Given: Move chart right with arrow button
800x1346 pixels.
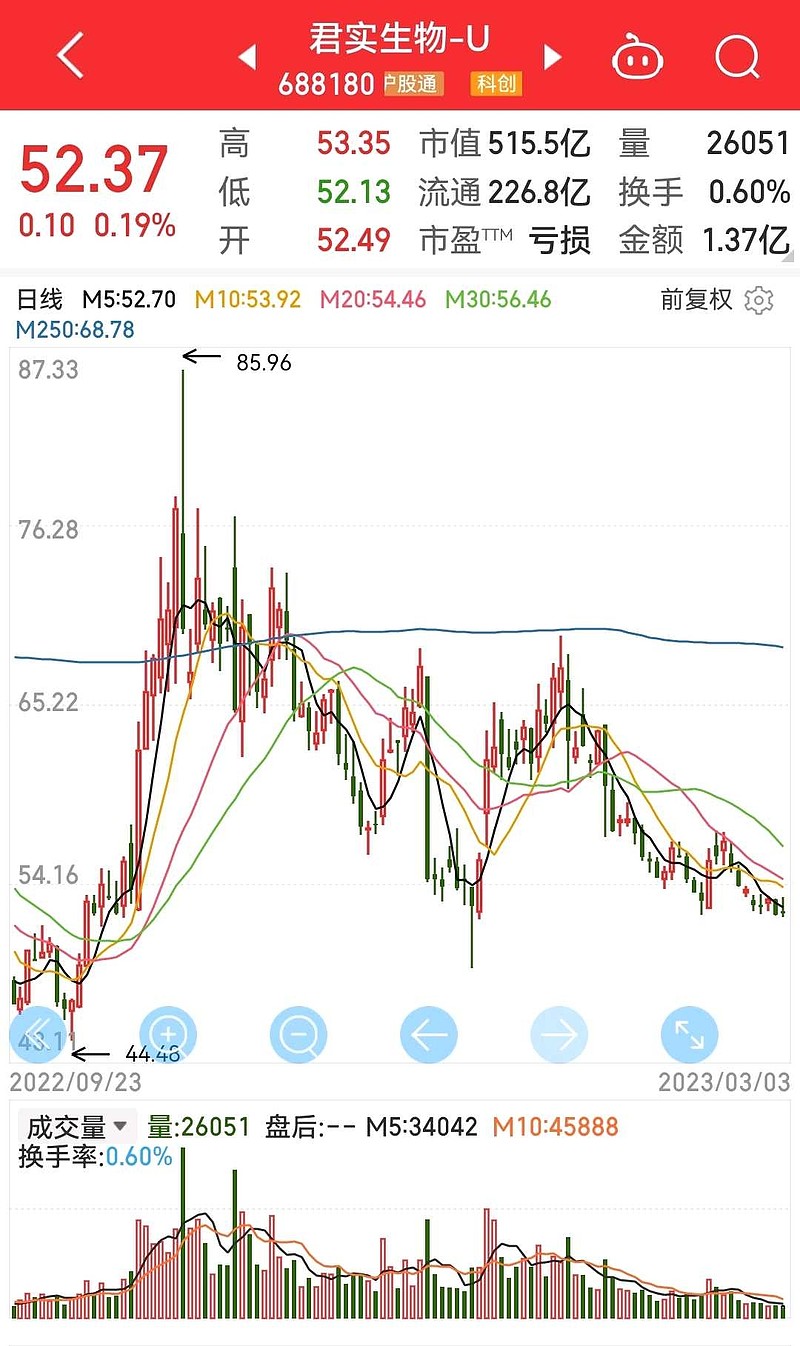Looking at the screenshot, I should click(559, 1034).
